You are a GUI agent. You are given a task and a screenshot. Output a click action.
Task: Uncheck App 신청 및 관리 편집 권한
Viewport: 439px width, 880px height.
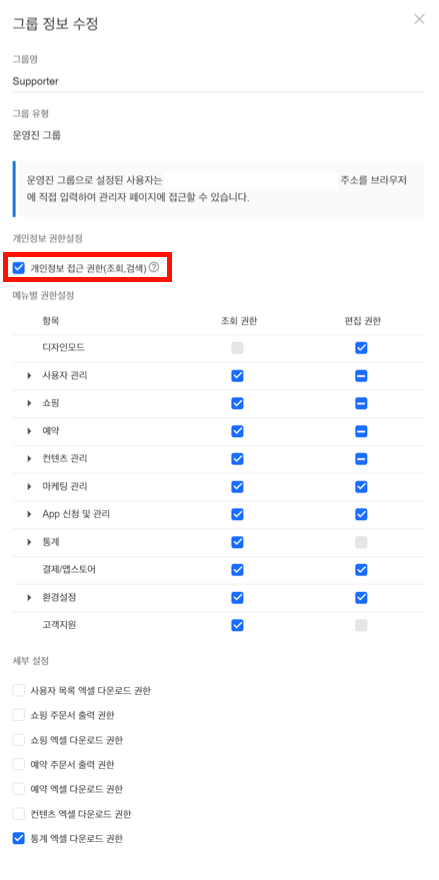tap(362, 514)
